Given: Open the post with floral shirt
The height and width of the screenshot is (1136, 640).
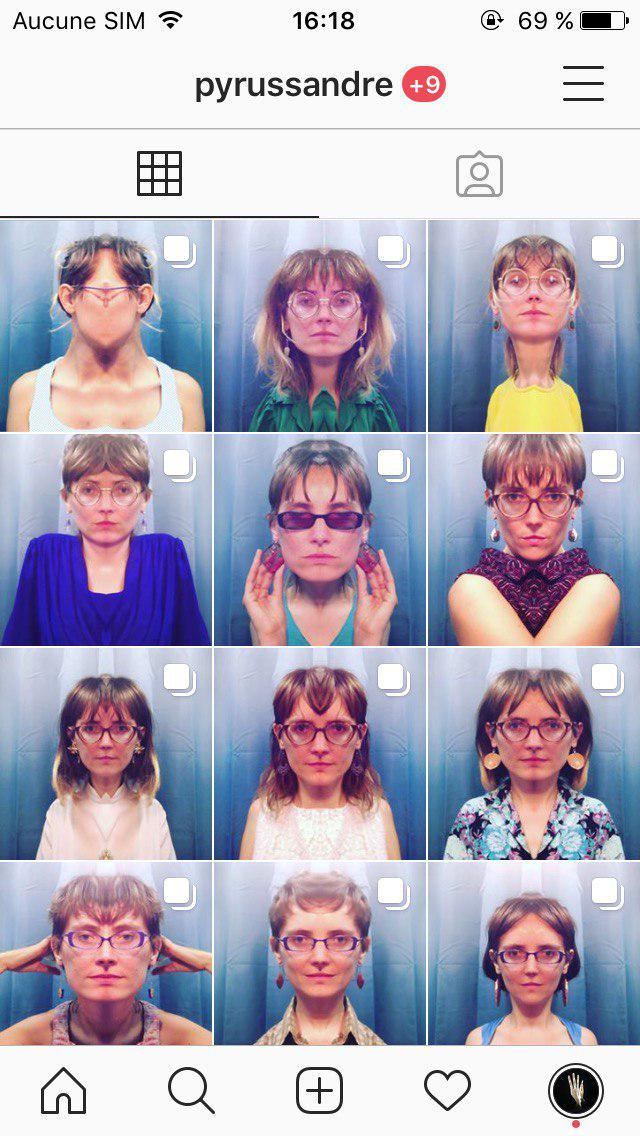Looking at the screenshot, I should click(534, 754).
